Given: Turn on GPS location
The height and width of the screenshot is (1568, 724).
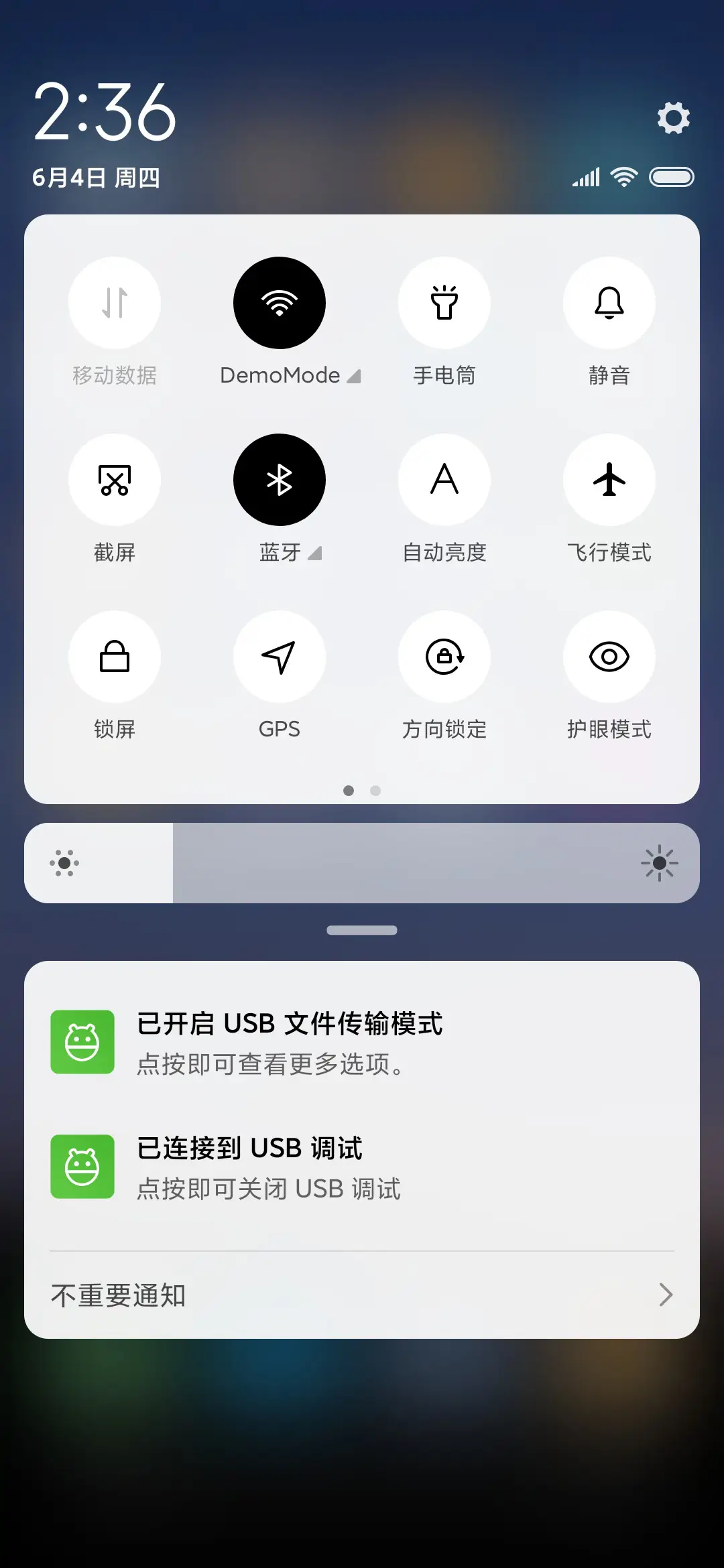Looking at the screenshot, I should (x=280, y=657).
